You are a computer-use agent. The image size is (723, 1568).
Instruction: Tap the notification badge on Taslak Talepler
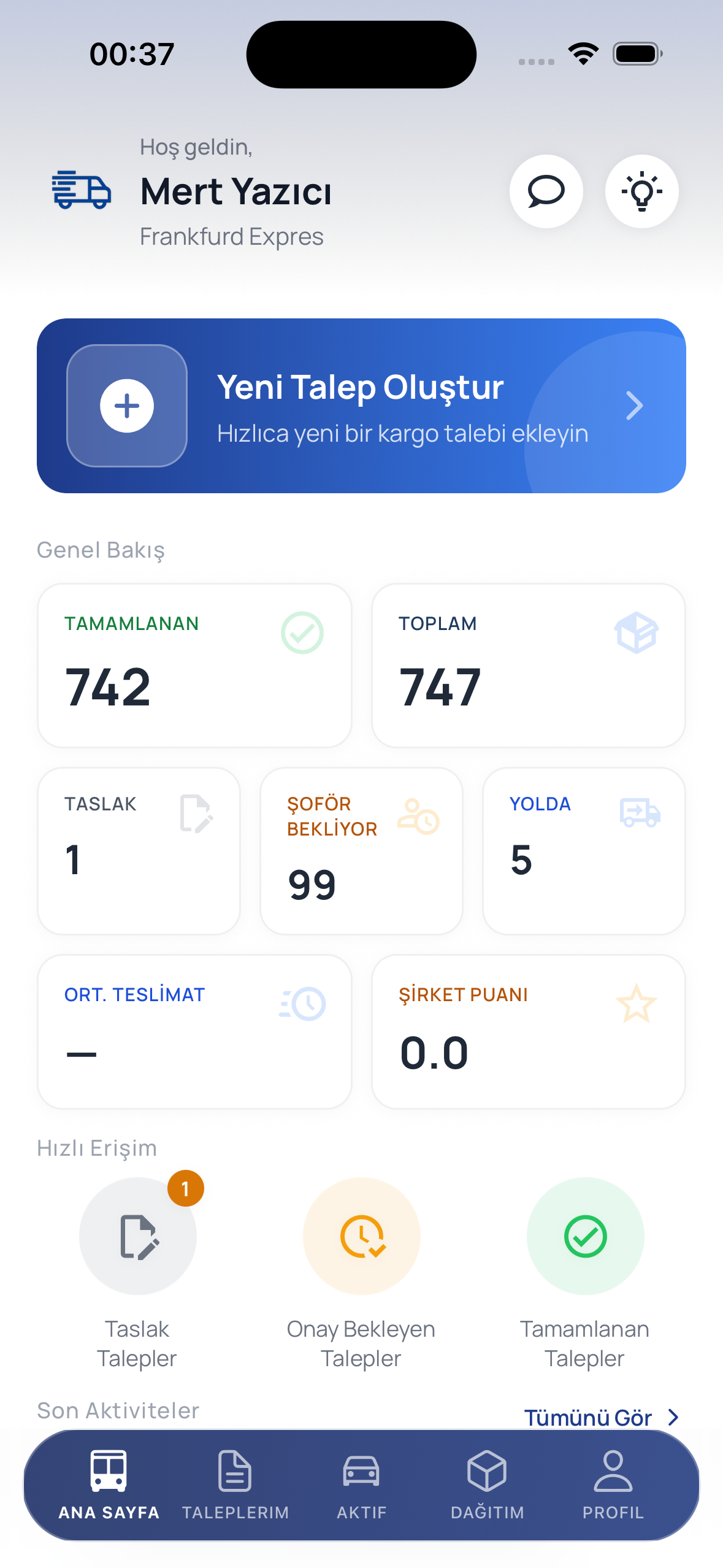185,1188
